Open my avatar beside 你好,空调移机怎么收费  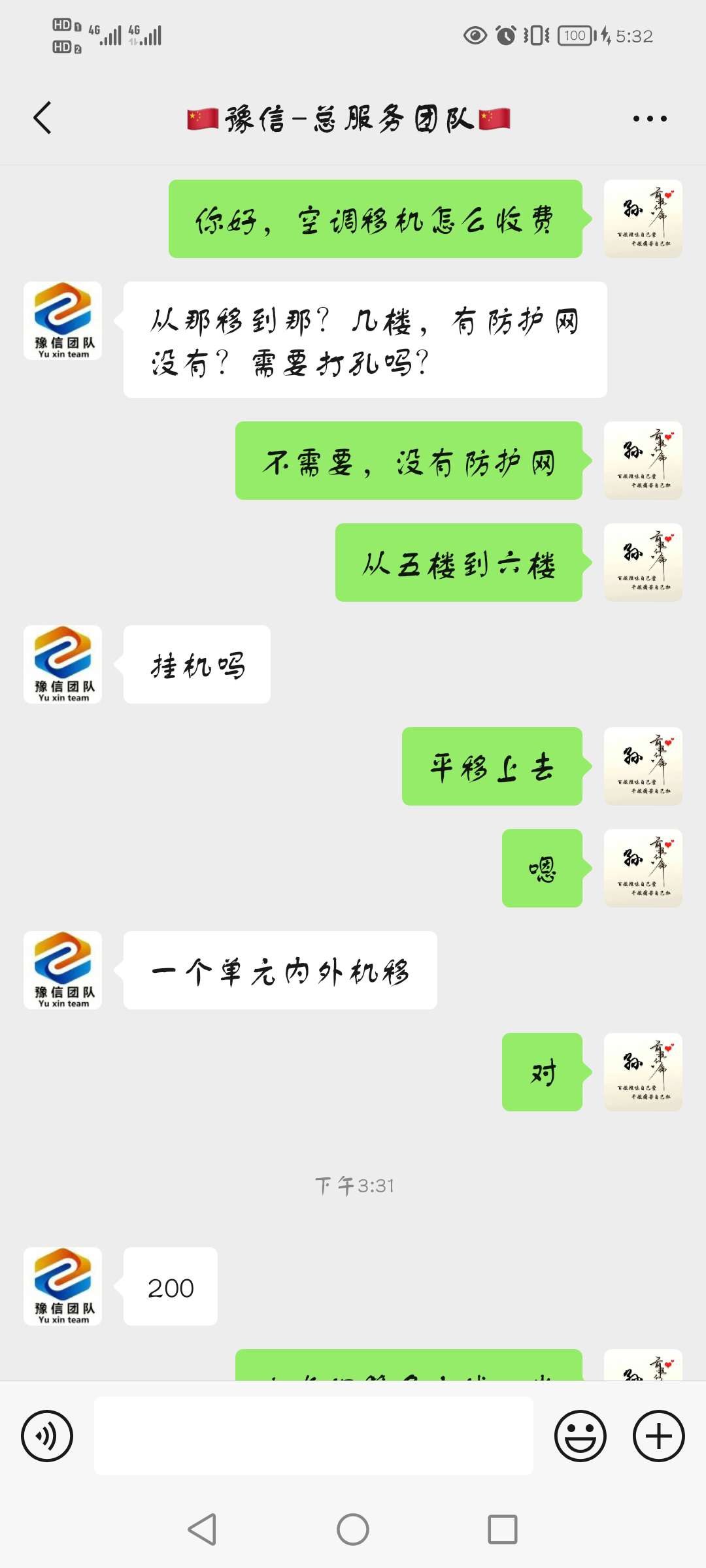pos(643,219)
